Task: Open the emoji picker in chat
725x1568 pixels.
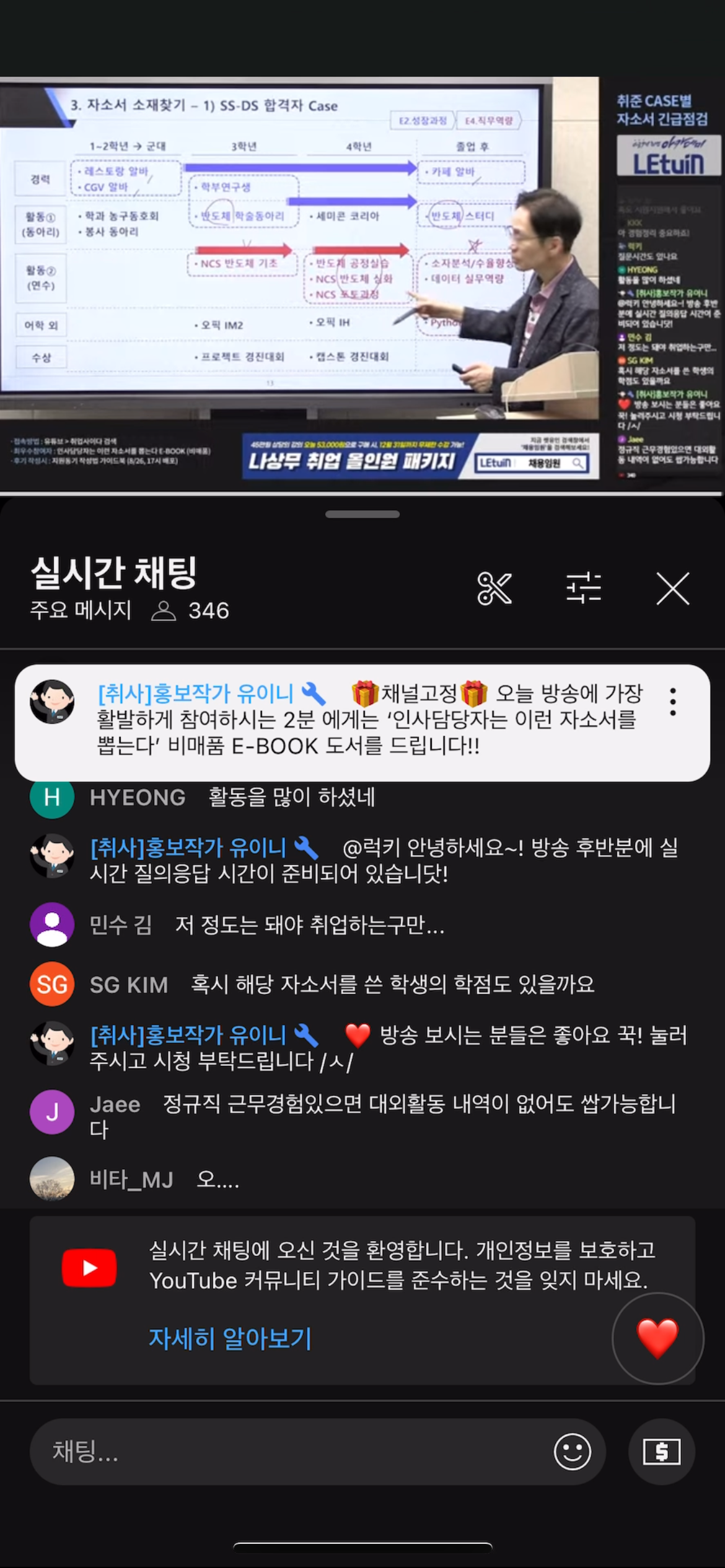Action: (x=572, y=1452)
